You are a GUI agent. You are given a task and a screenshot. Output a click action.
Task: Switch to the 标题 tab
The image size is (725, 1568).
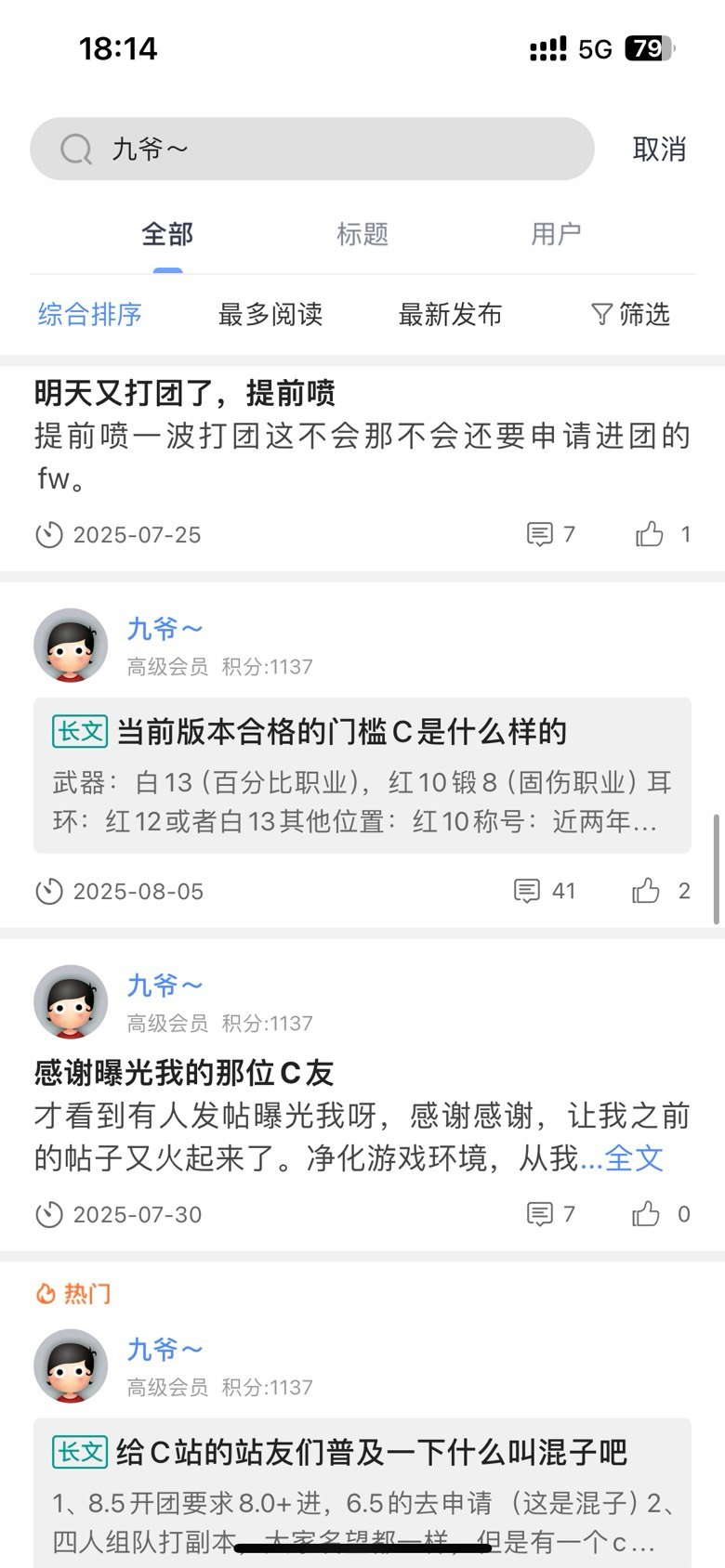coord(362,234)
